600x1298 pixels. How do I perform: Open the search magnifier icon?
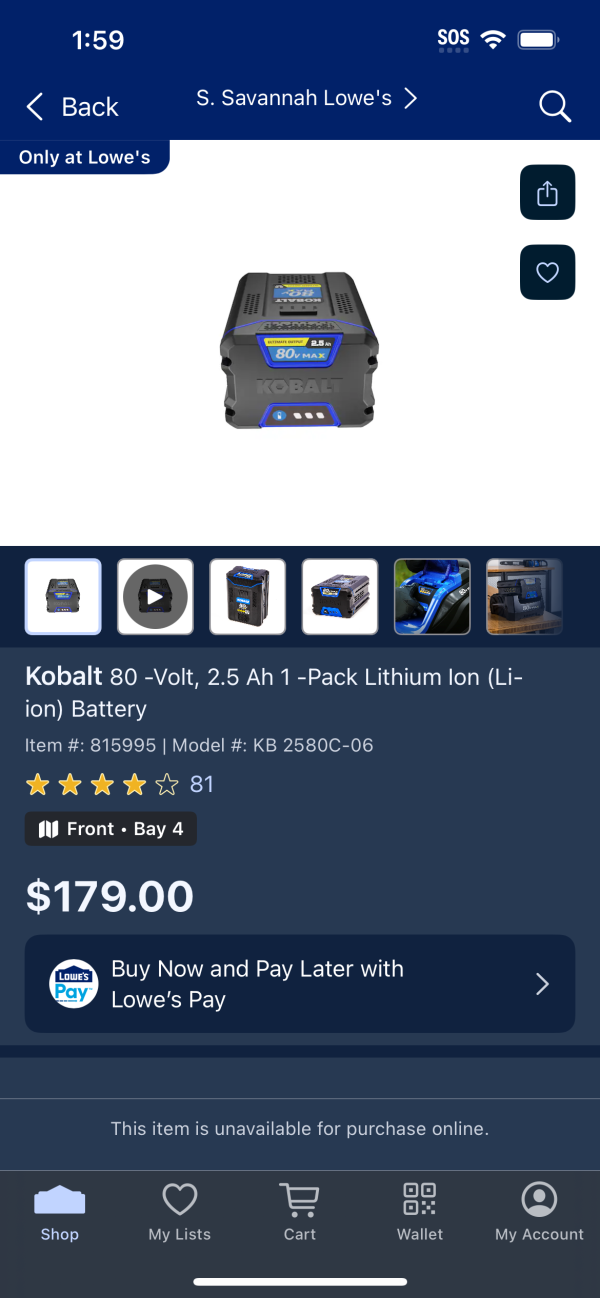click(x=554, y=106)
